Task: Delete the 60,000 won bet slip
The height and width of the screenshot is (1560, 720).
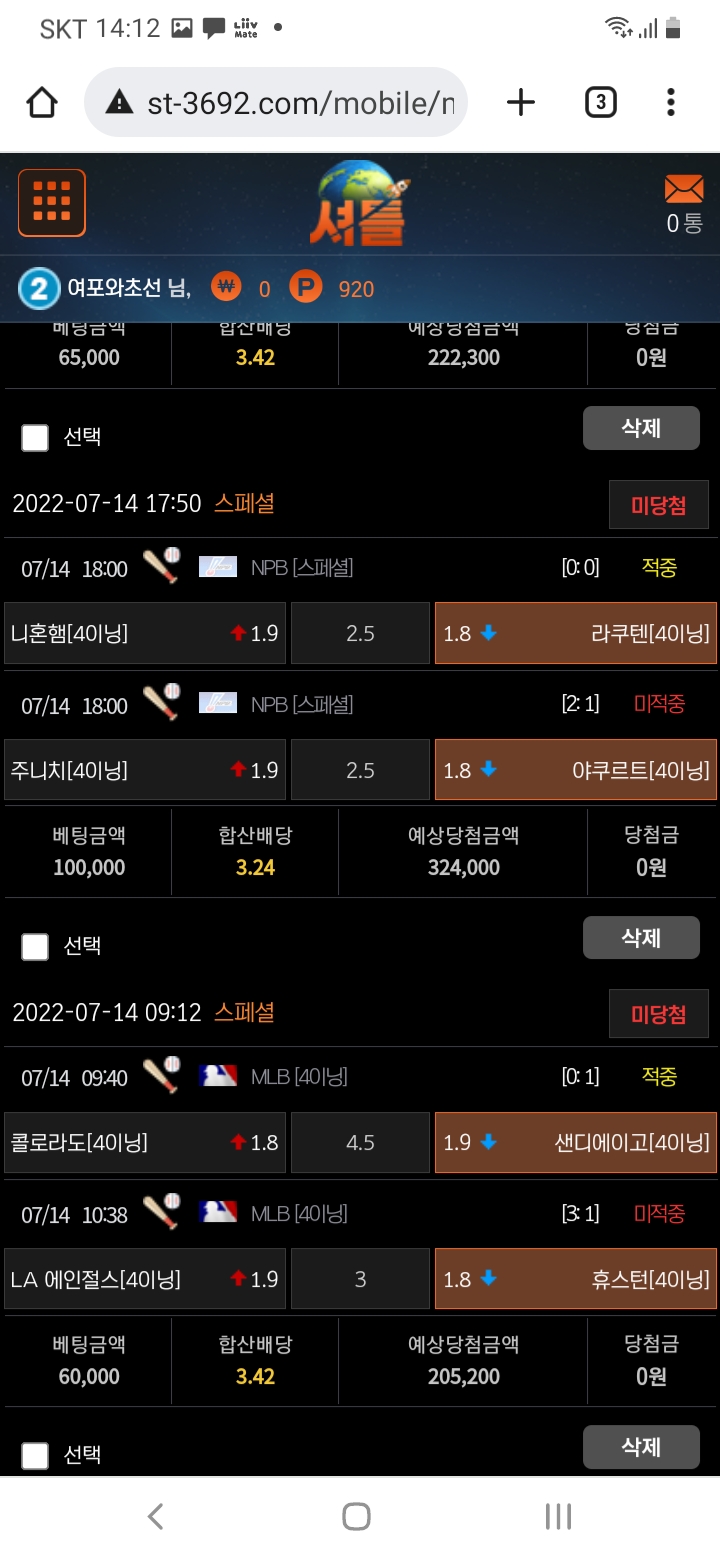Action: coord(641,1447)
